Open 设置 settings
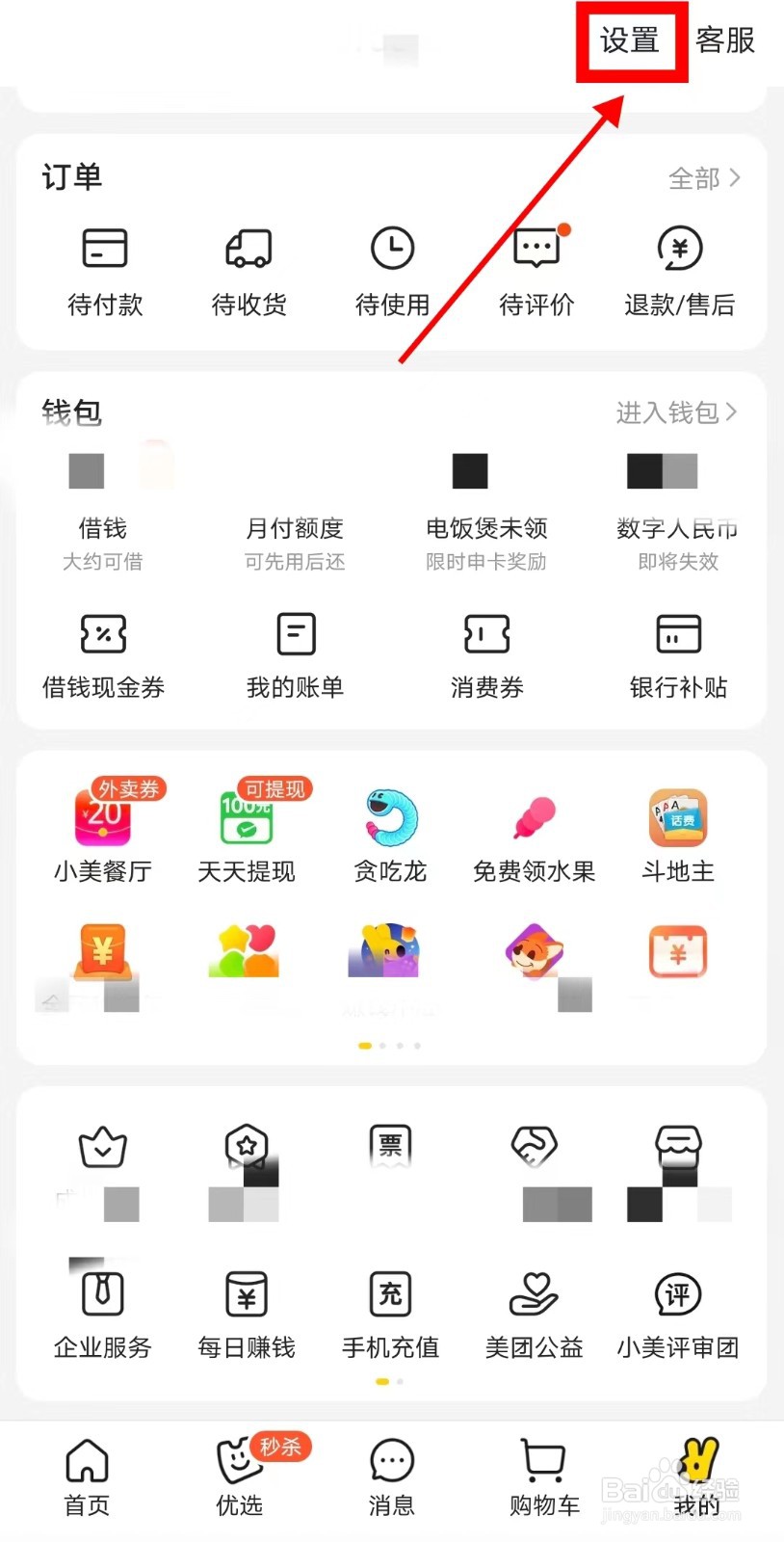This screenshot has width=784, height=1542. [631, 41]
